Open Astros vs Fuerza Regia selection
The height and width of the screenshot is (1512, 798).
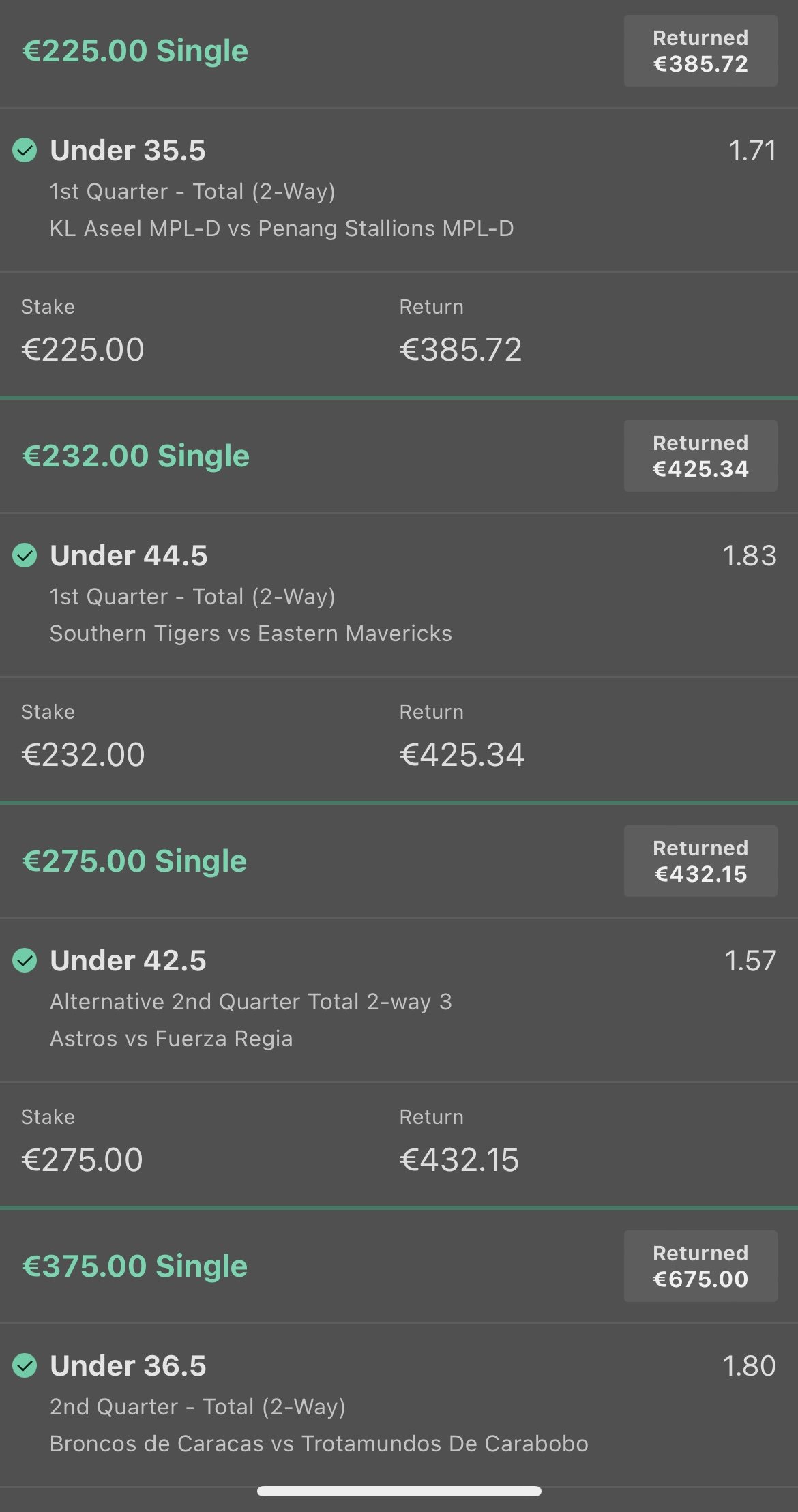(399, 1000)
